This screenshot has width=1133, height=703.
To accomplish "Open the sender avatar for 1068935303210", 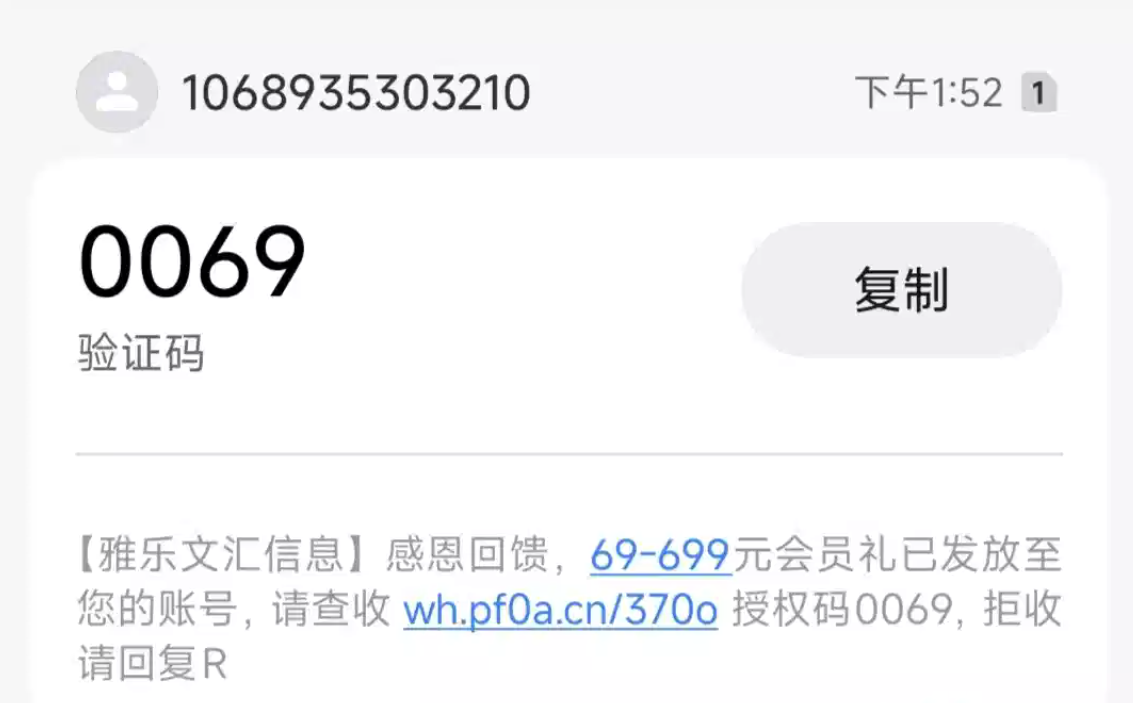I will [x=117, y=93].
